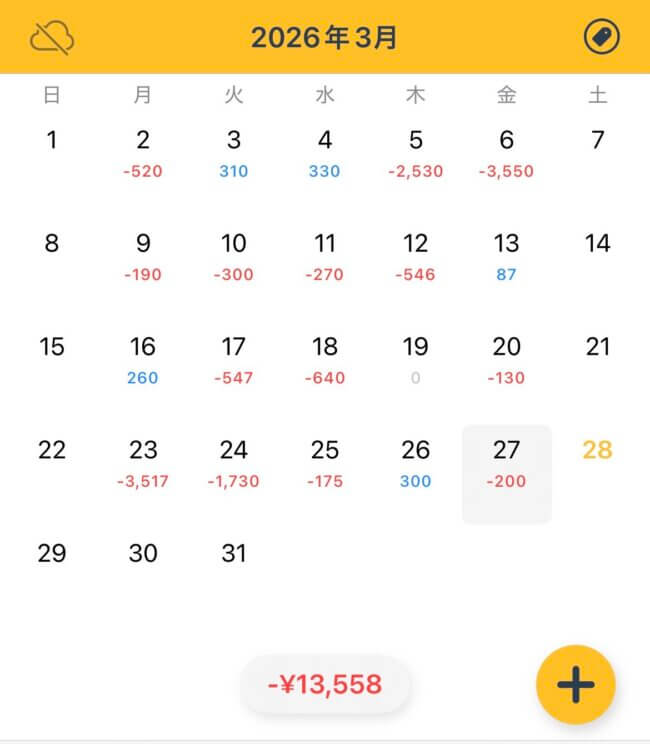The height and width of the screenshot is (744, 650).
Task: Add a new entry with plus button
Action: (x=575, y=685)
